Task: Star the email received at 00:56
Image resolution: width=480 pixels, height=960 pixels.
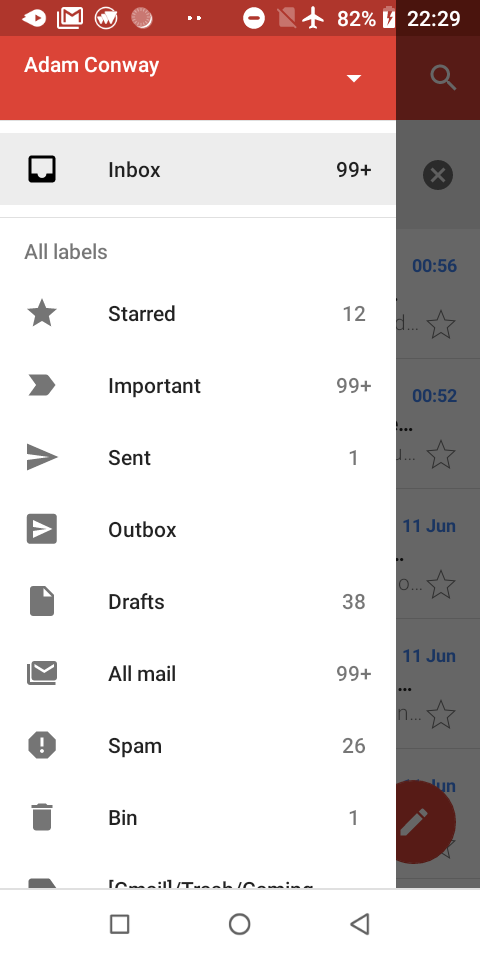Action: 441,324
